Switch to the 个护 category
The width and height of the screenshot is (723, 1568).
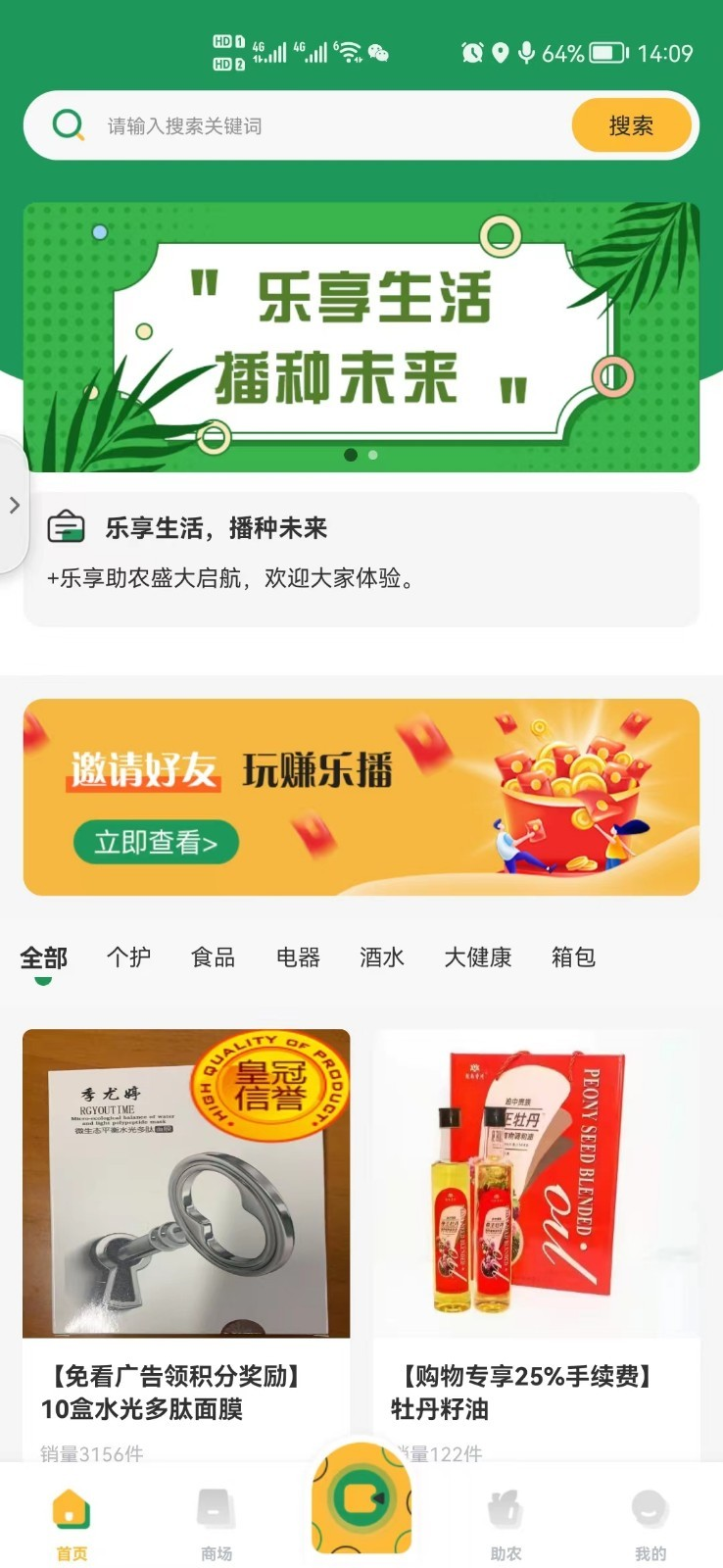[x=128, y=957]
